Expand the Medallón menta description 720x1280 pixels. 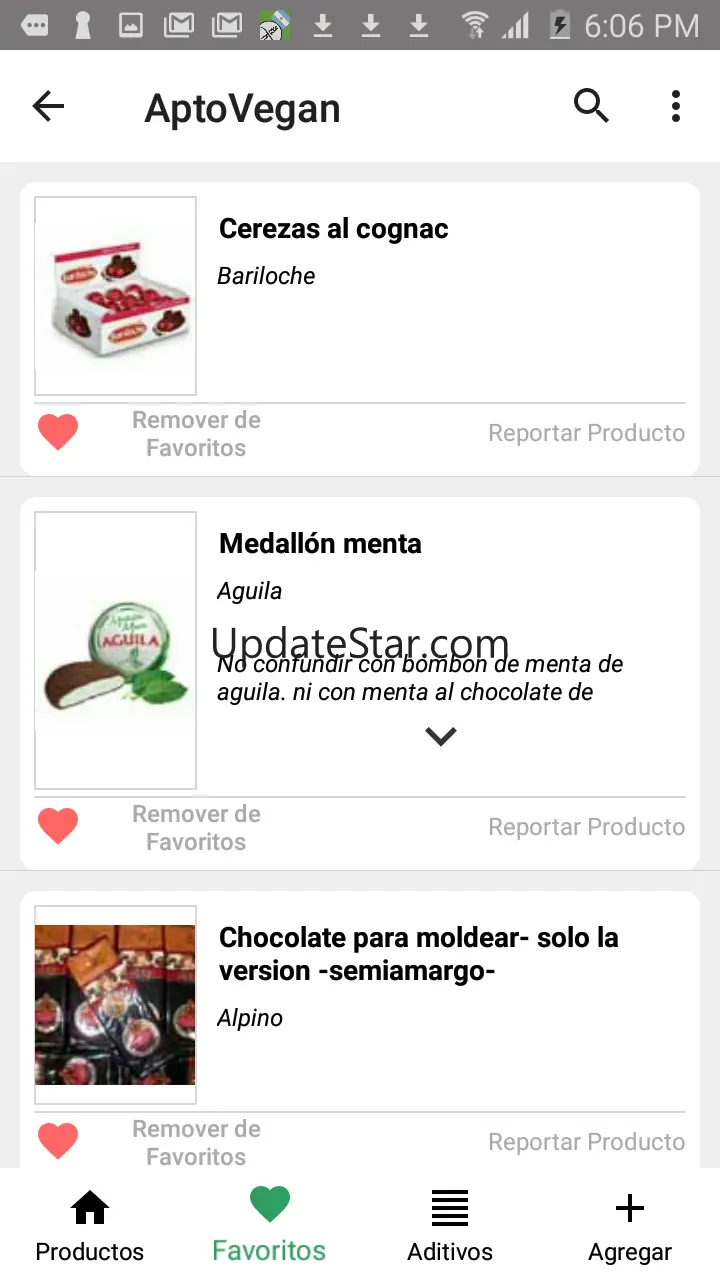[440, 737]
